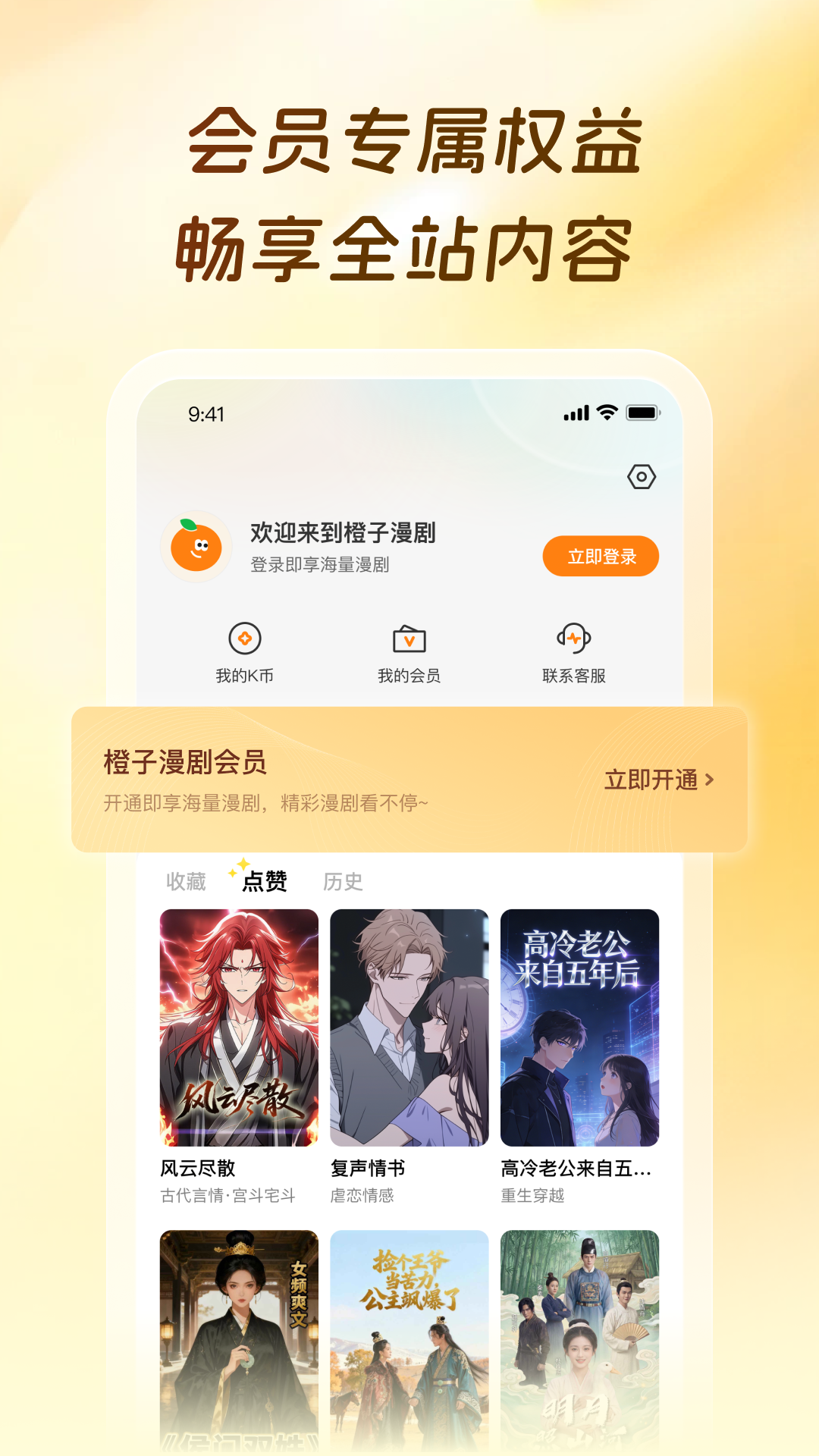This screenshot has width=819, height=1456.
Task: Switch to the 收藏 tab
Action: point(185,882)
